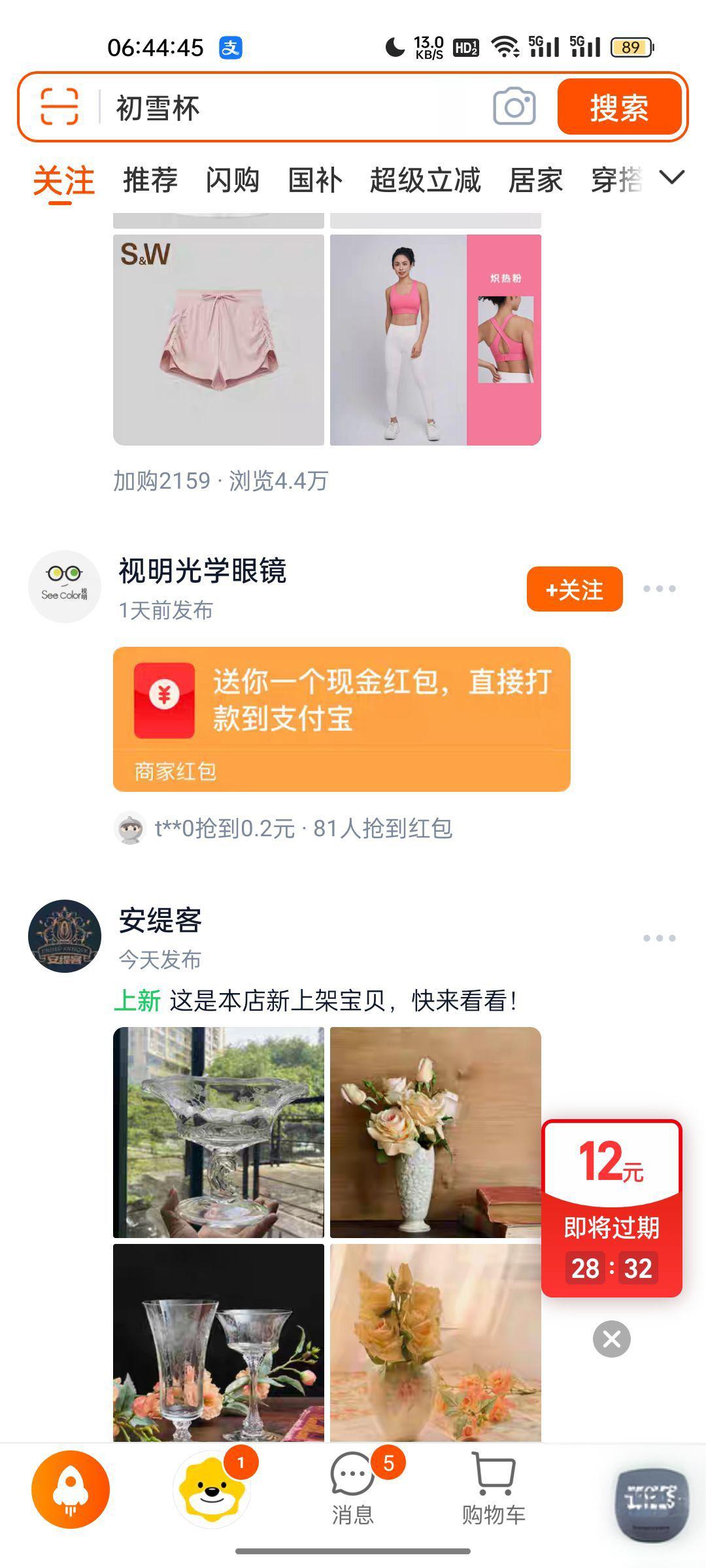The image size is (706, 1568).
Task: Switch to the 推荐 tab
Action: pyautogui.click(x=150, y=180)
